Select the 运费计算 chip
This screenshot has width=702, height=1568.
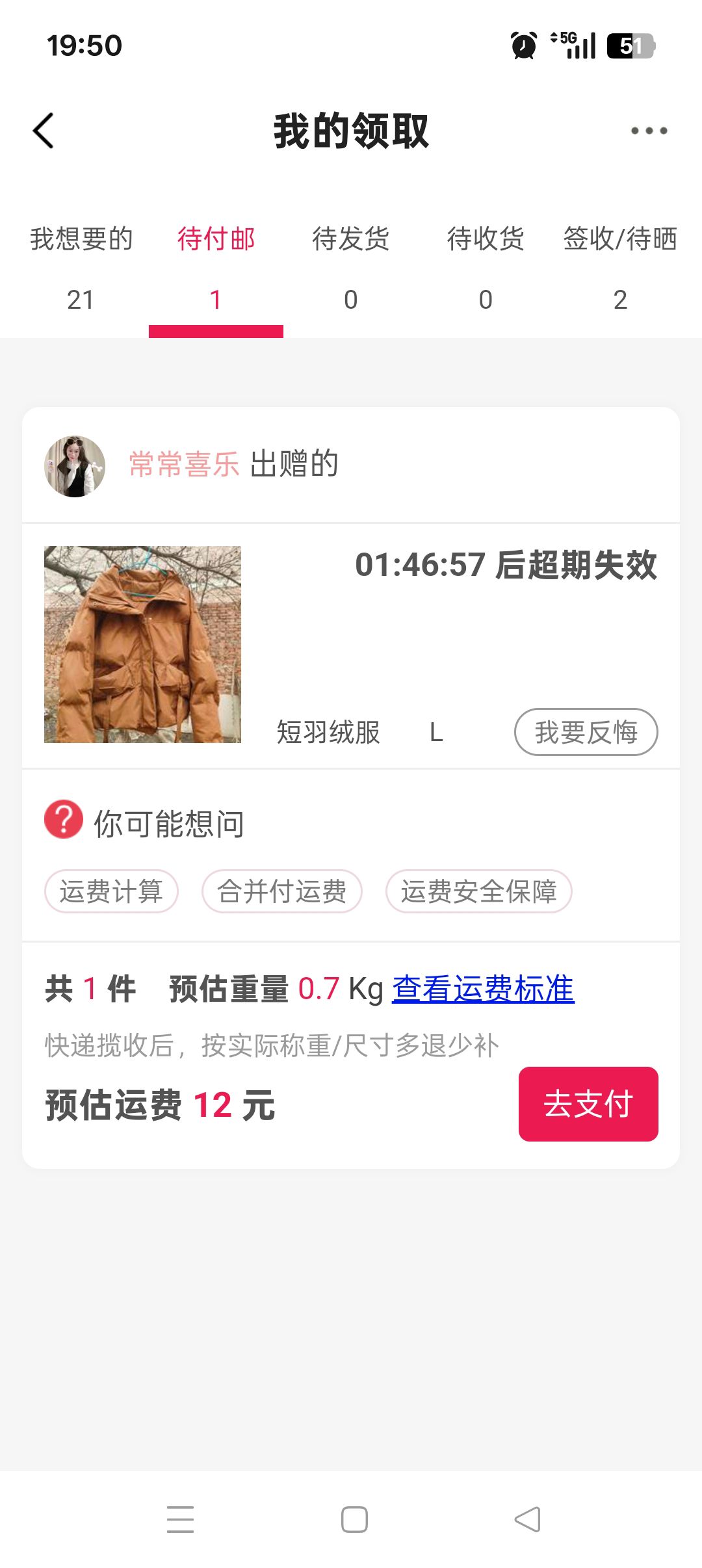(x=111, y=891)
